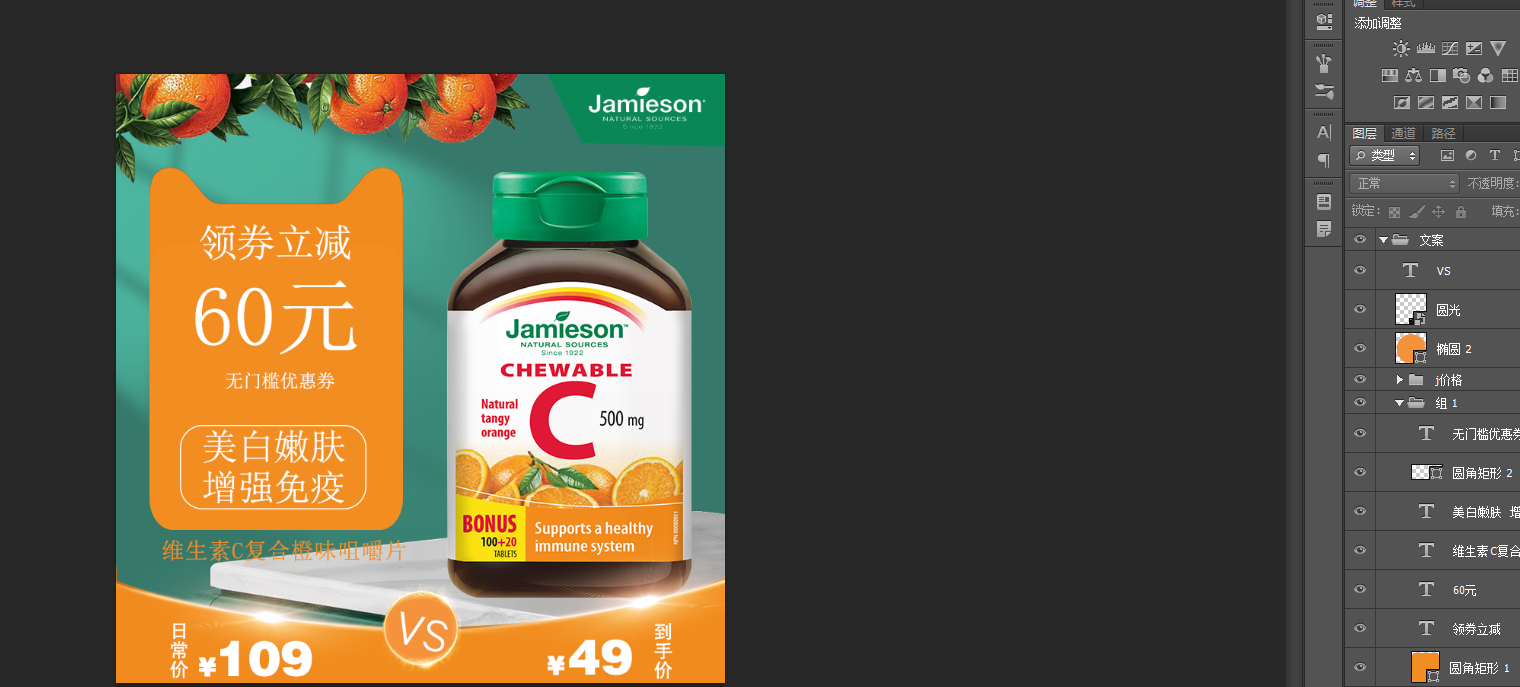Add a color balance adjustment
The height and width of the screenshot is (687, 1520).
tap(1413, 75)
